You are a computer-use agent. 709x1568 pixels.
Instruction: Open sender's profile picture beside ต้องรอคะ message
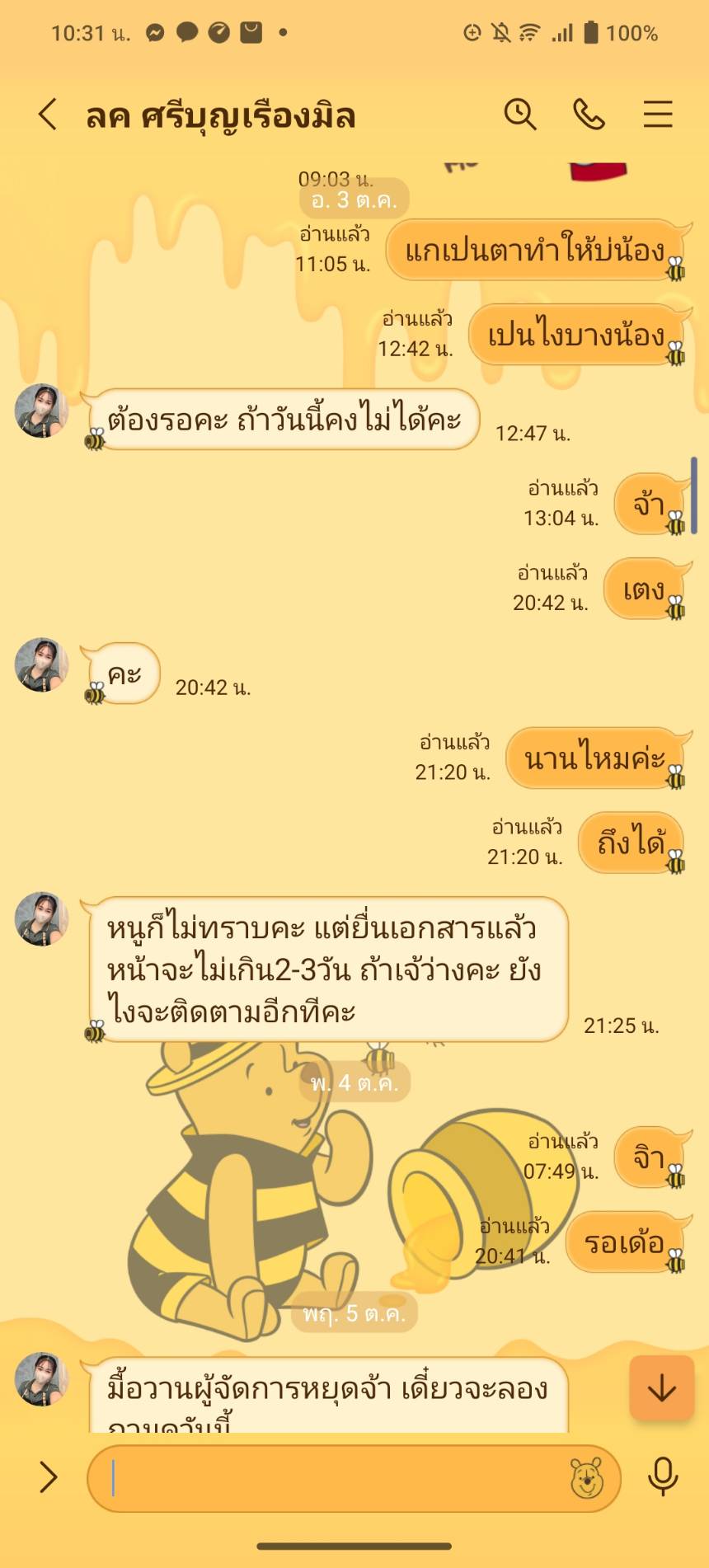(x=41, y=411)
